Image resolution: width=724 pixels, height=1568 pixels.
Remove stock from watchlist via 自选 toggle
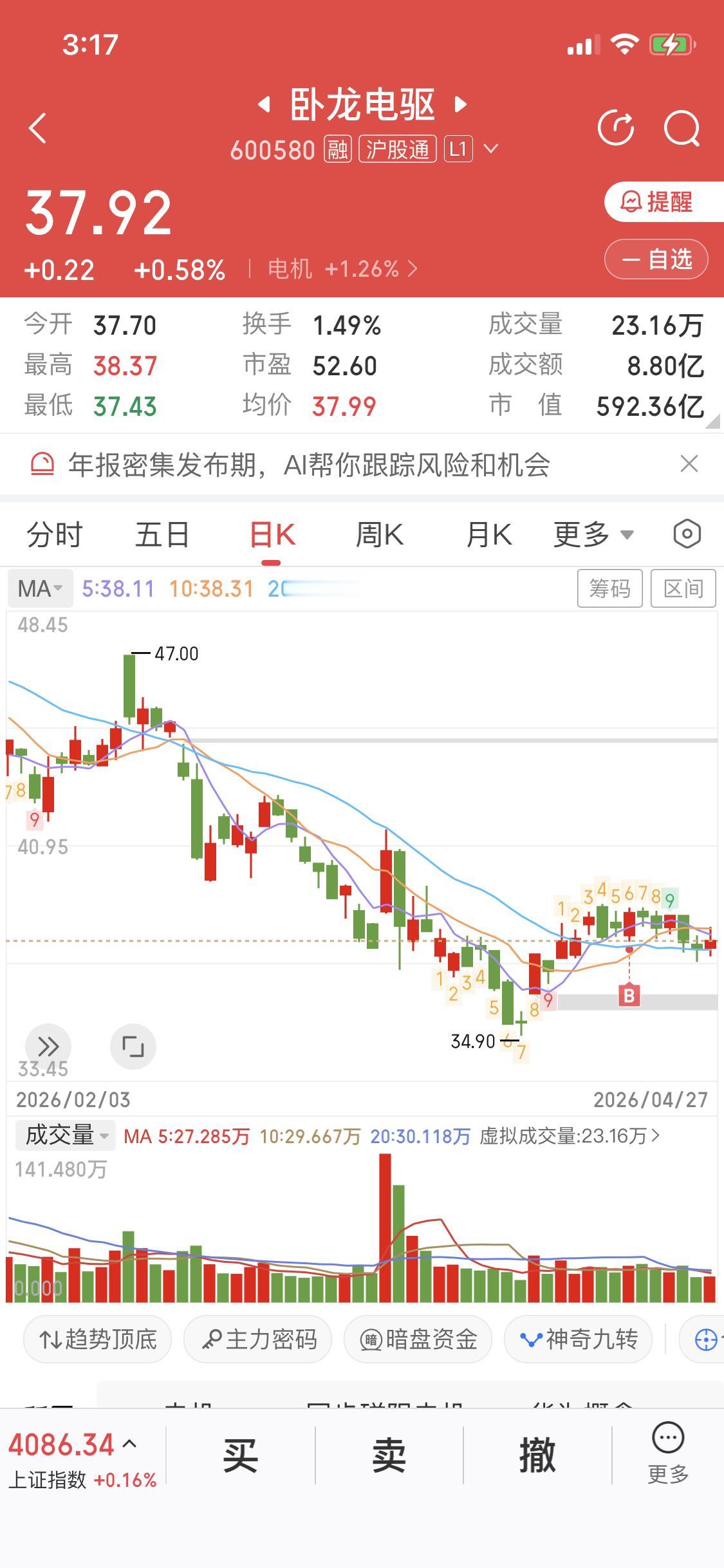(656, 259)
